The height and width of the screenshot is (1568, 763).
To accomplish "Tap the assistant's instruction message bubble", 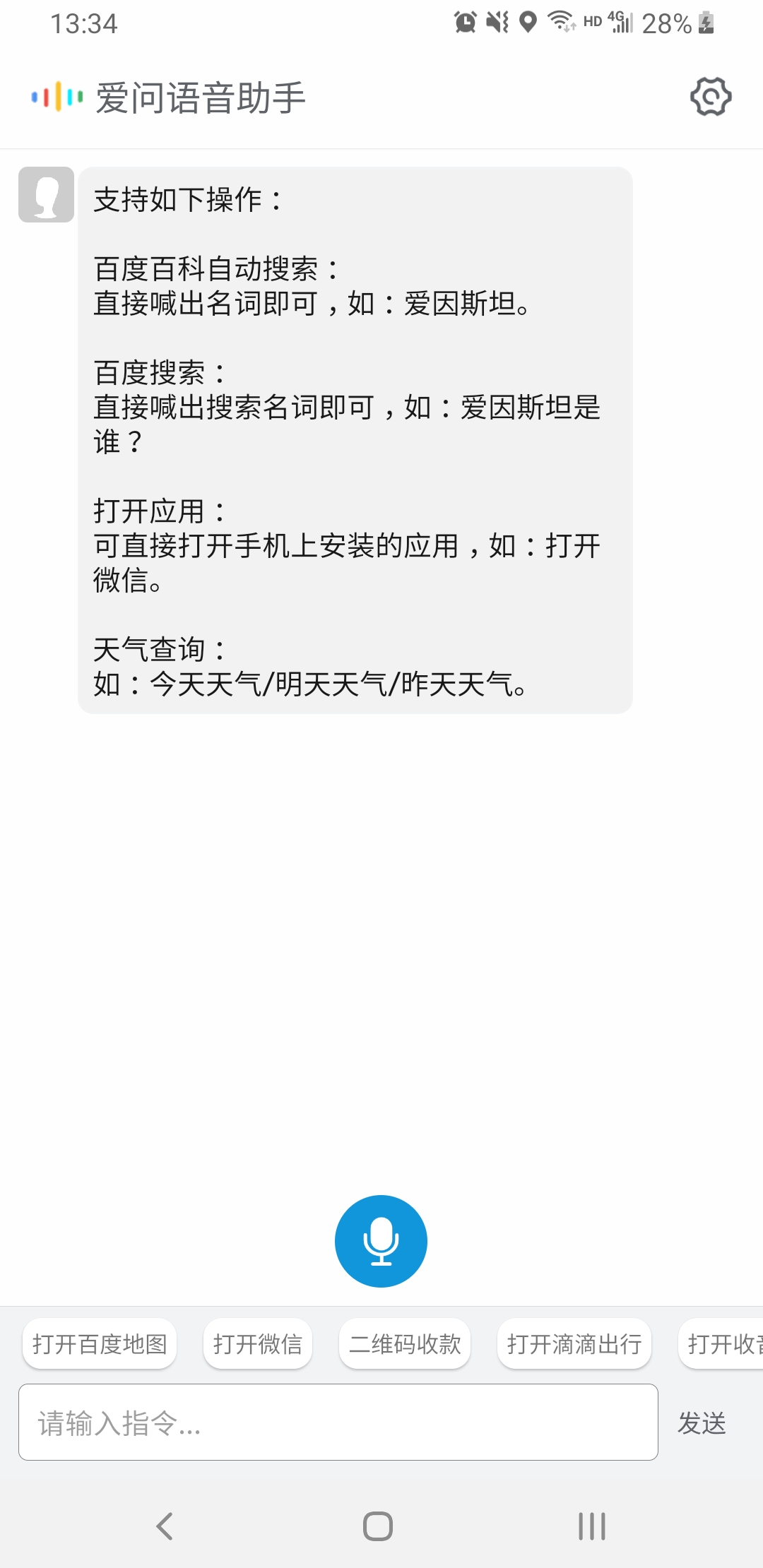I will [357, 438].
